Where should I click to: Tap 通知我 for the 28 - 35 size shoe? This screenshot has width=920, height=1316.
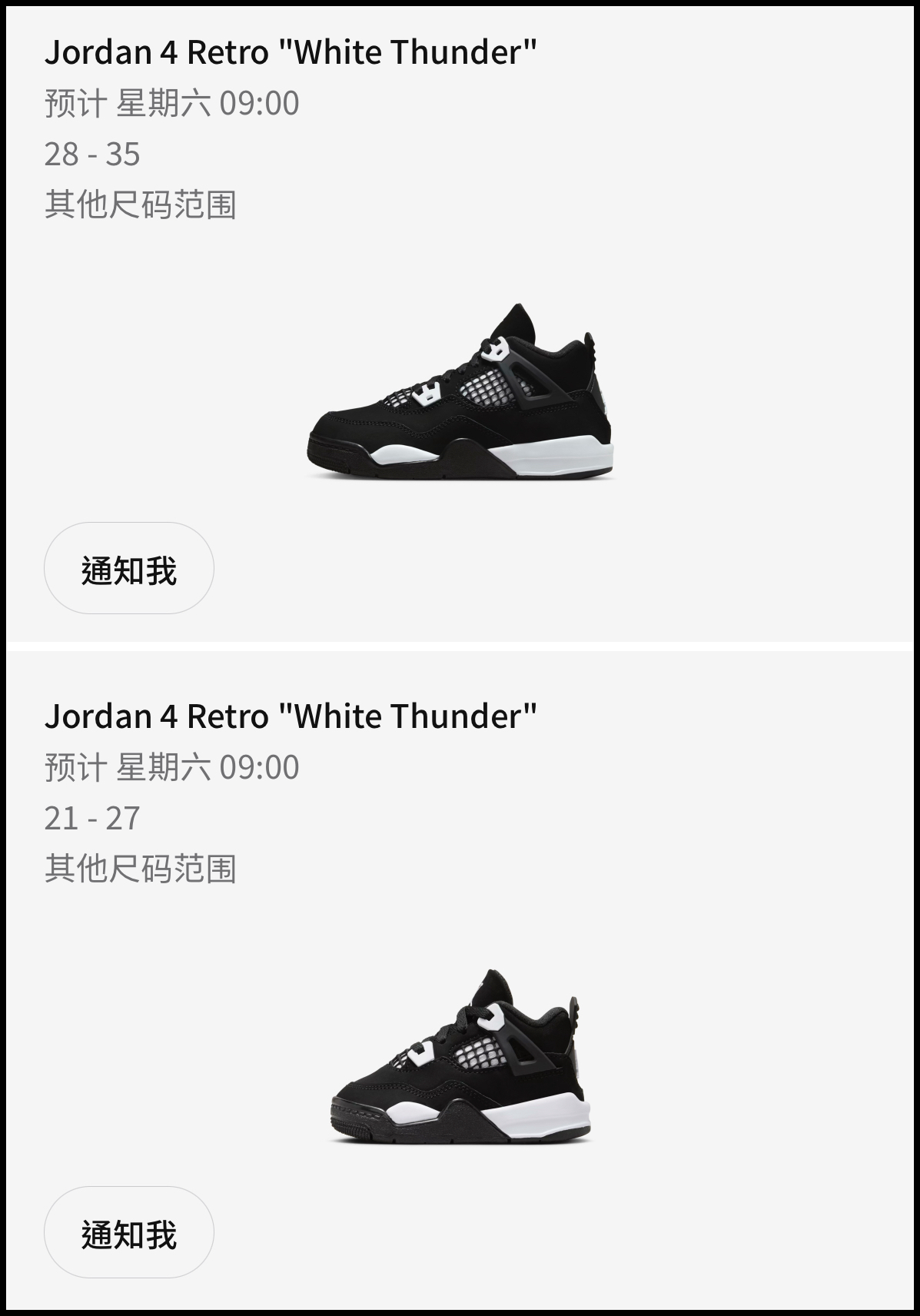pos(128,569)
